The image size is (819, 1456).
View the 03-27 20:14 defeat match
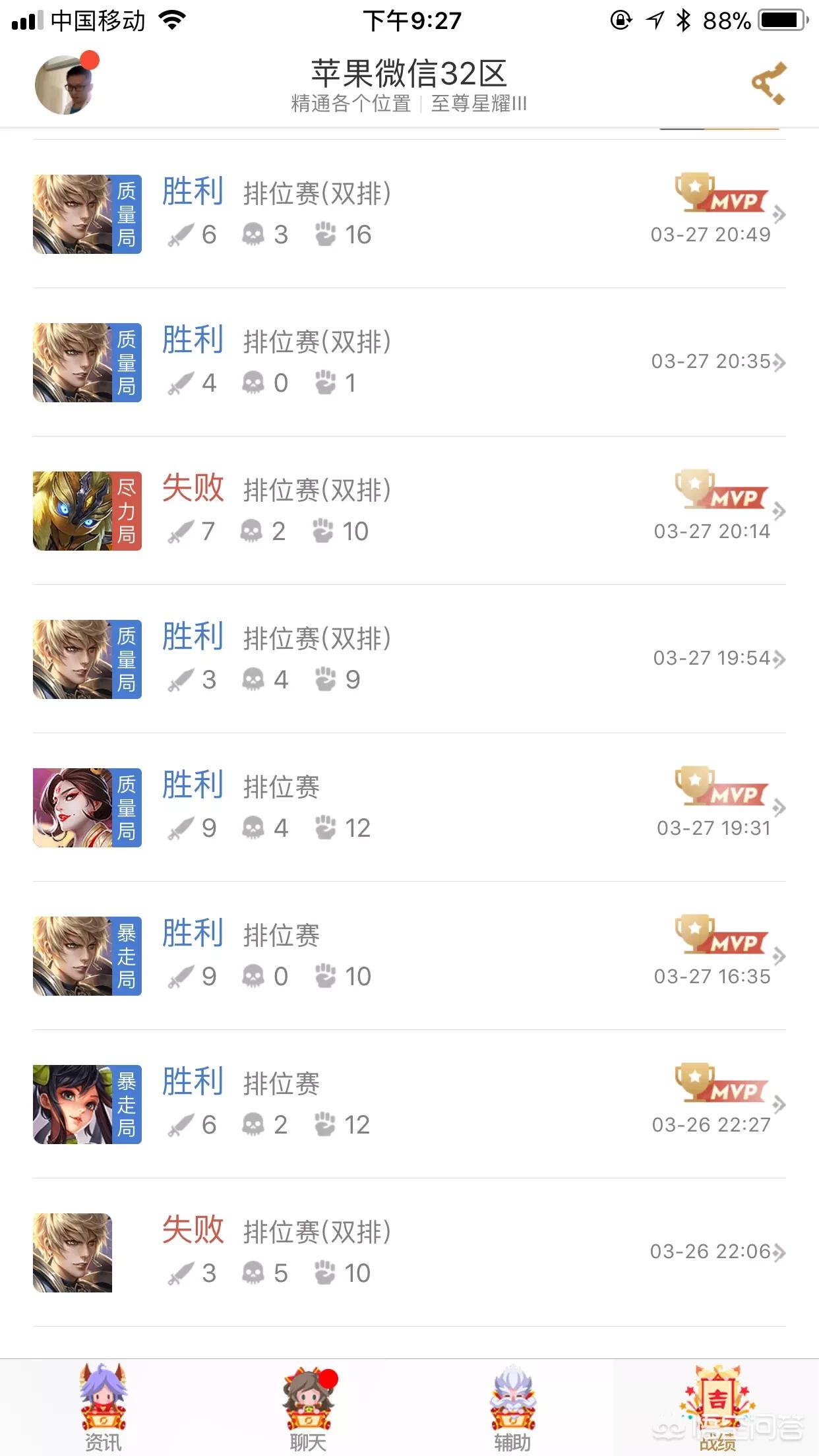tap(409, 510)
